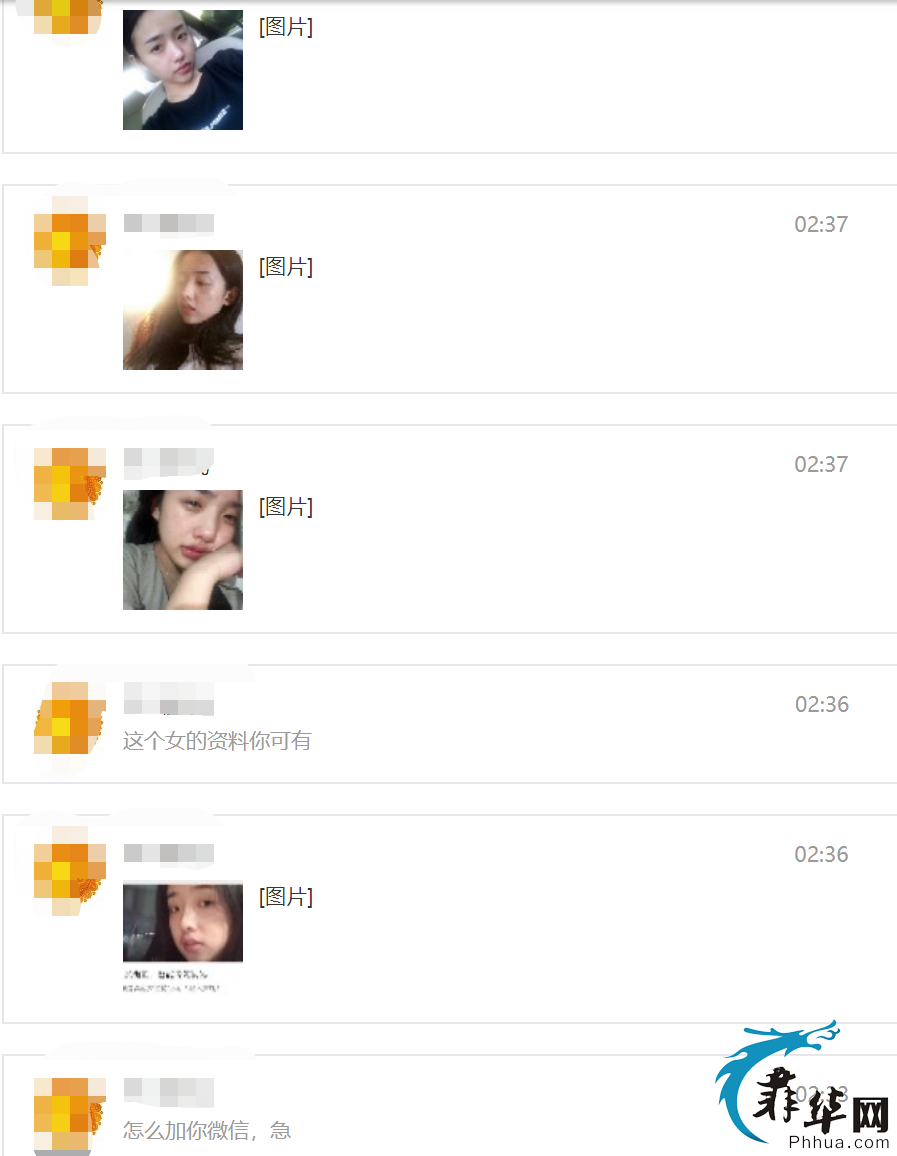
Task: View the image thumbnail with caption text below
Action: (182, 936)
